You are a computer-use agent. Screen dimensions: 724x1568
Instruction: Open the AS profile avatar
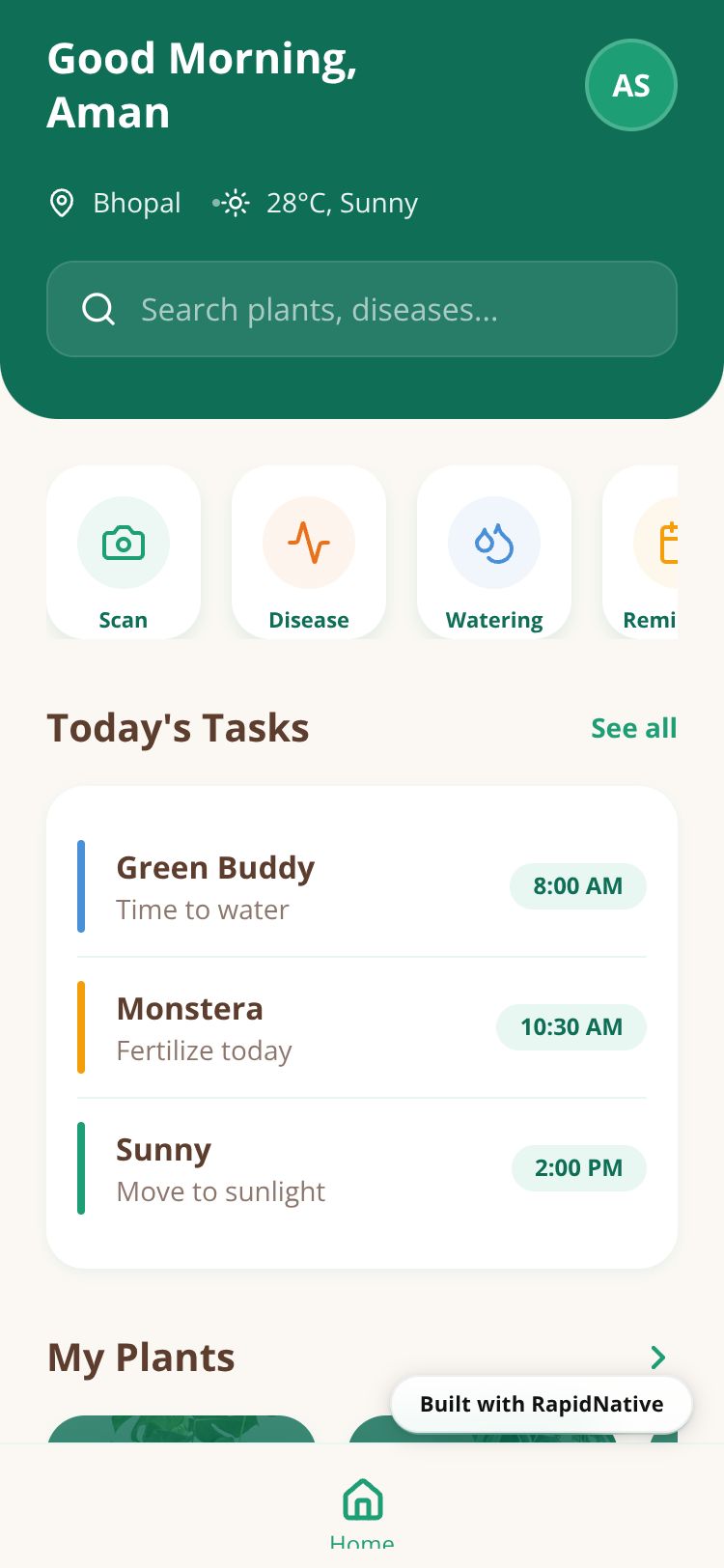[630, 85]
